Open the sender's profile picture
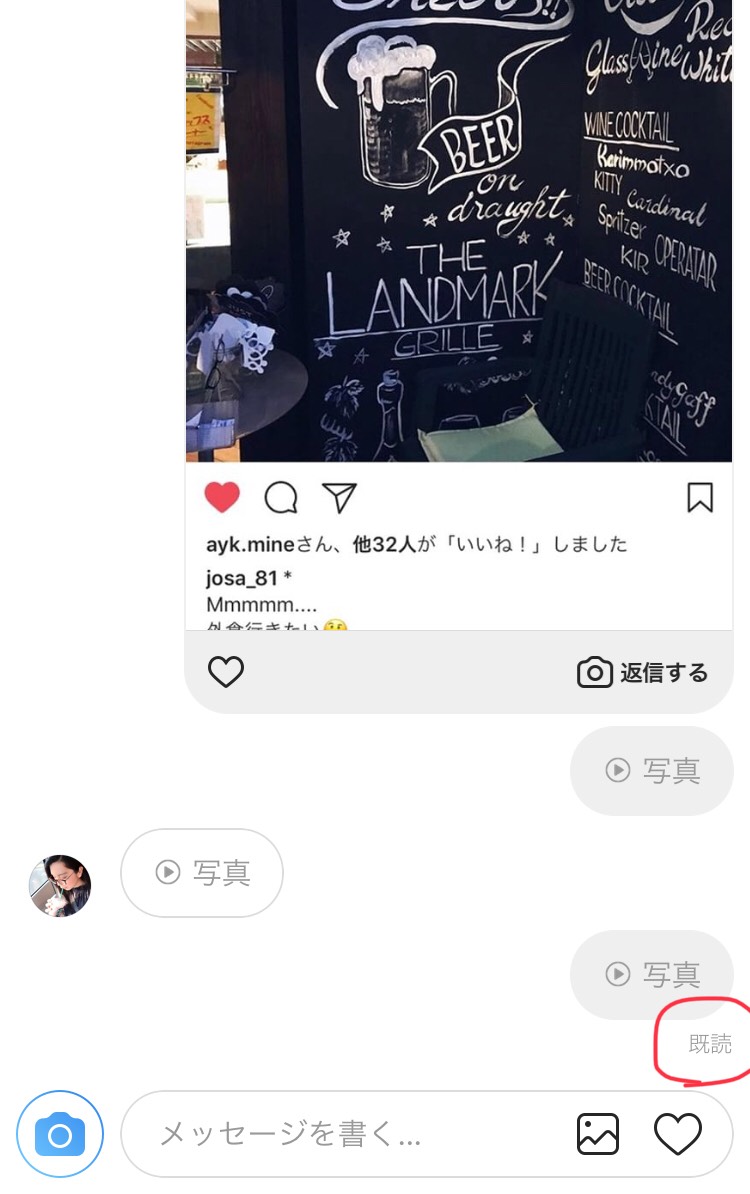 click(x=60, y=886)
